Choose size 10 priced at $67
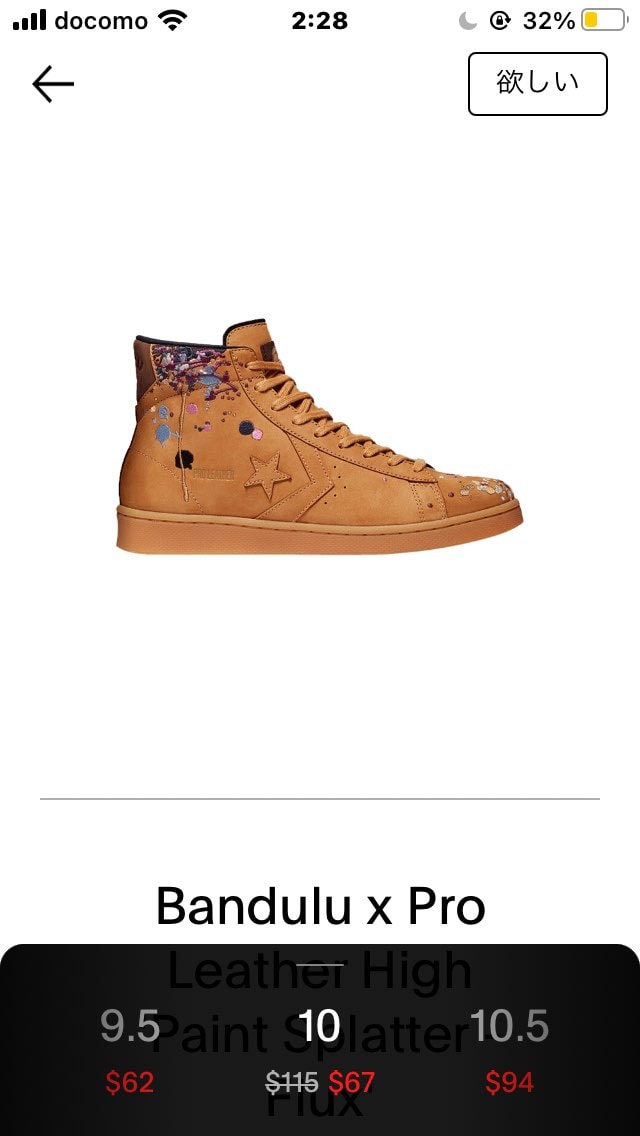The height and width of the screenshot is (1136, 640). (320, 1050)
